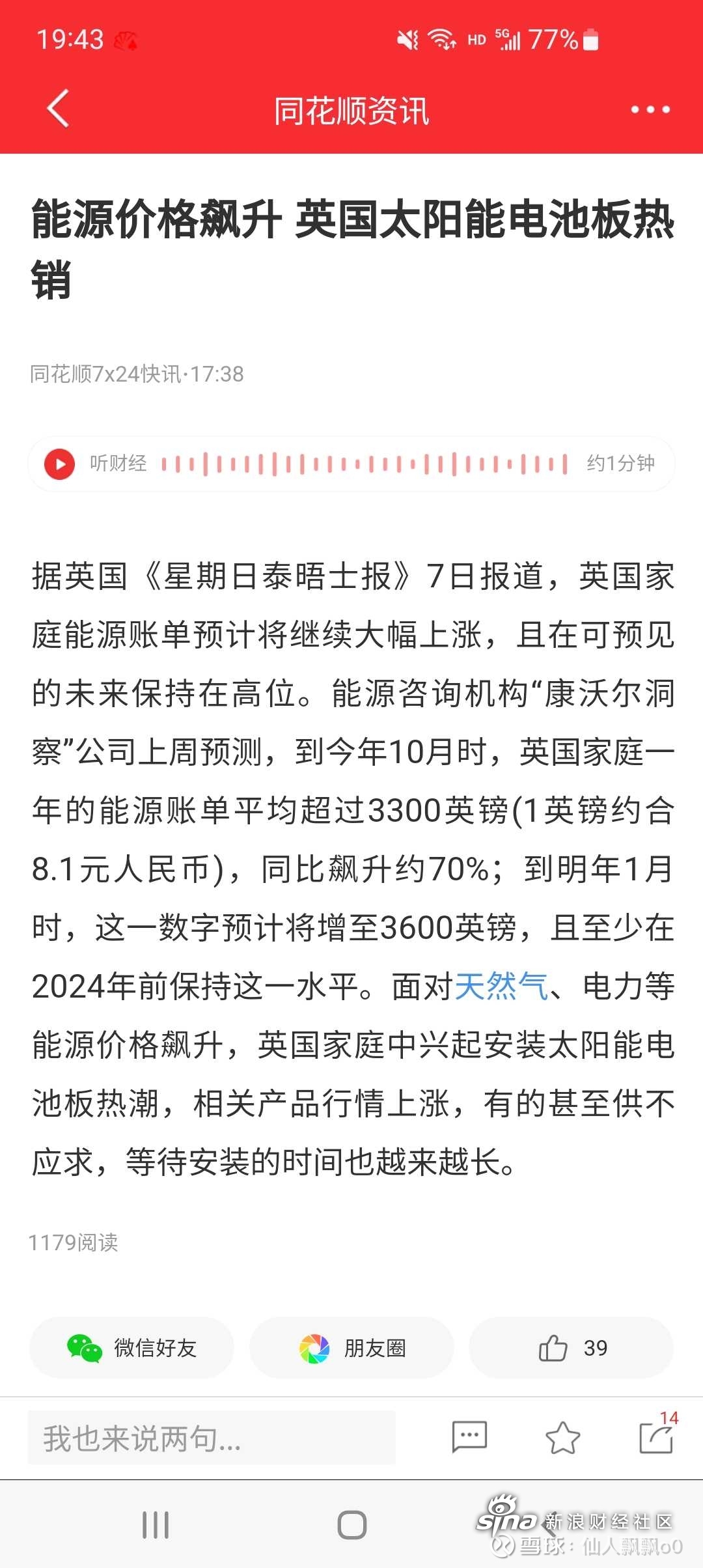Go back using the header arrow
The height and width of the screenshot is (1568, 703).
[x=59, y=109]
